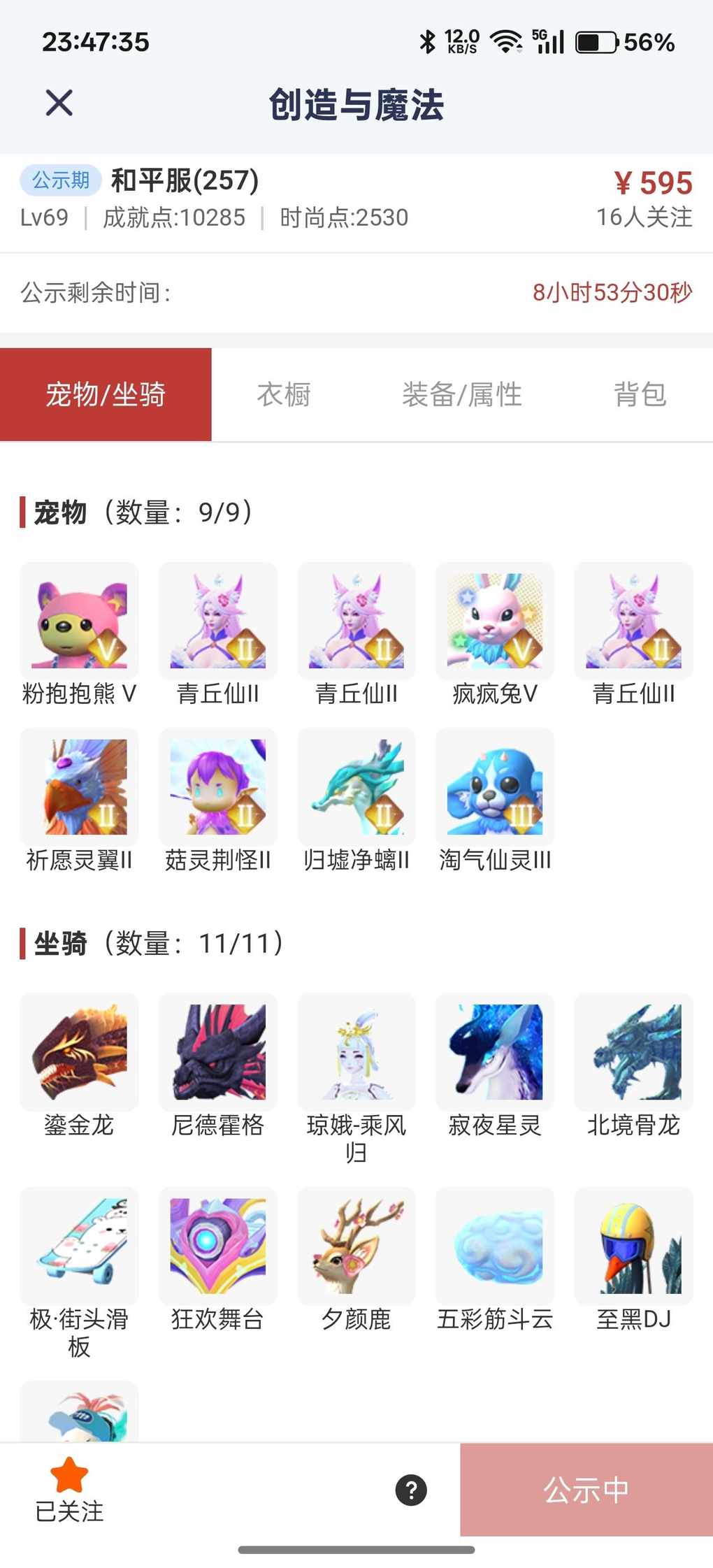Image resolution: width=713 pixels, height=1568 pixels.
Task: Tap the 公示中 button
Action: (x=586, y=1489)
